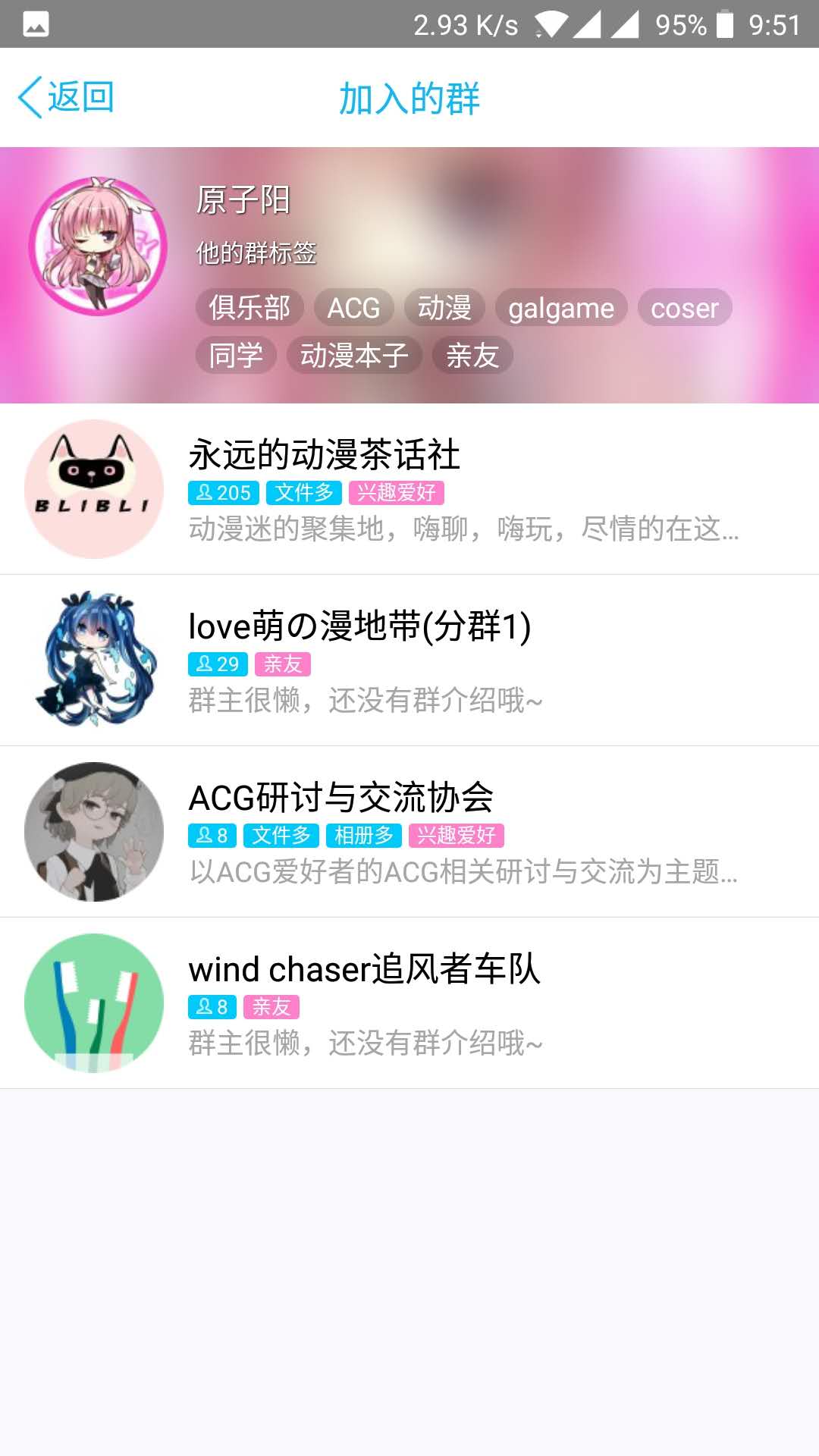
Task: View 原子阳's profile avatar
Action: coord(98,246)
